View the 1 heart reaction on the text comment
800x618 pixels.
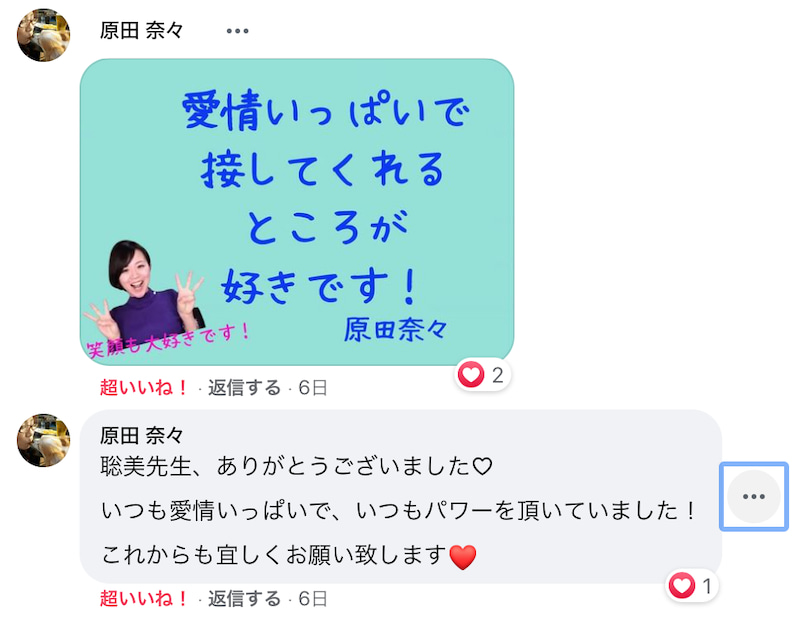click(x=694, y=586)
